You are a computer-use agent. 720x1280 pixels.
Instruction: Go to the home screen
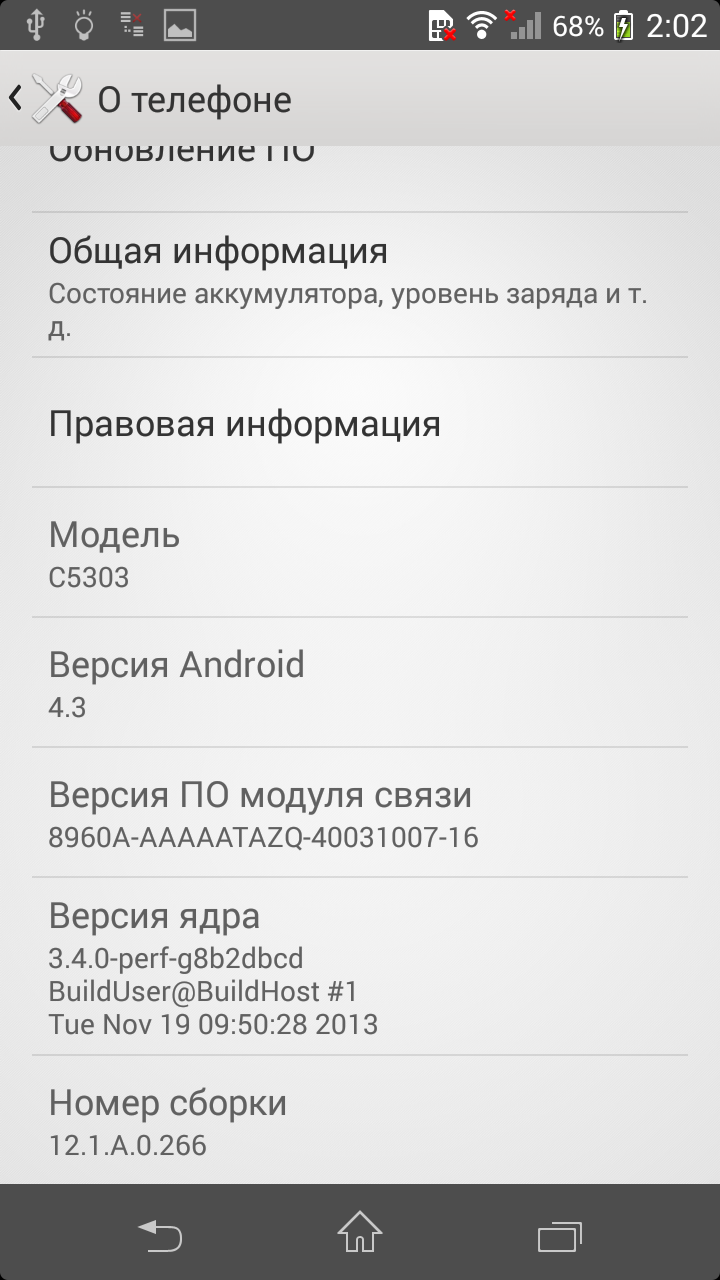360,1233
